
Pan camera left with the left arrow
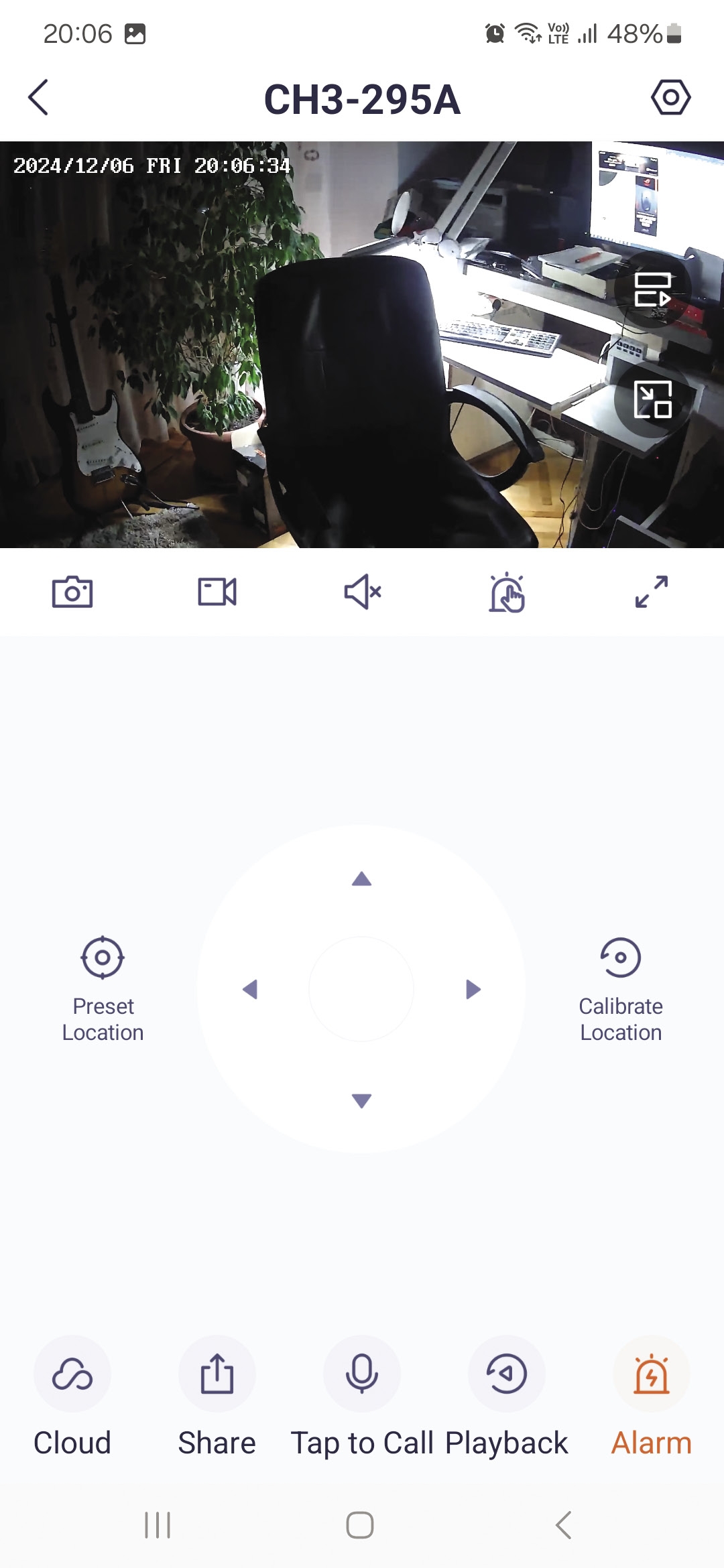[250, 989]
